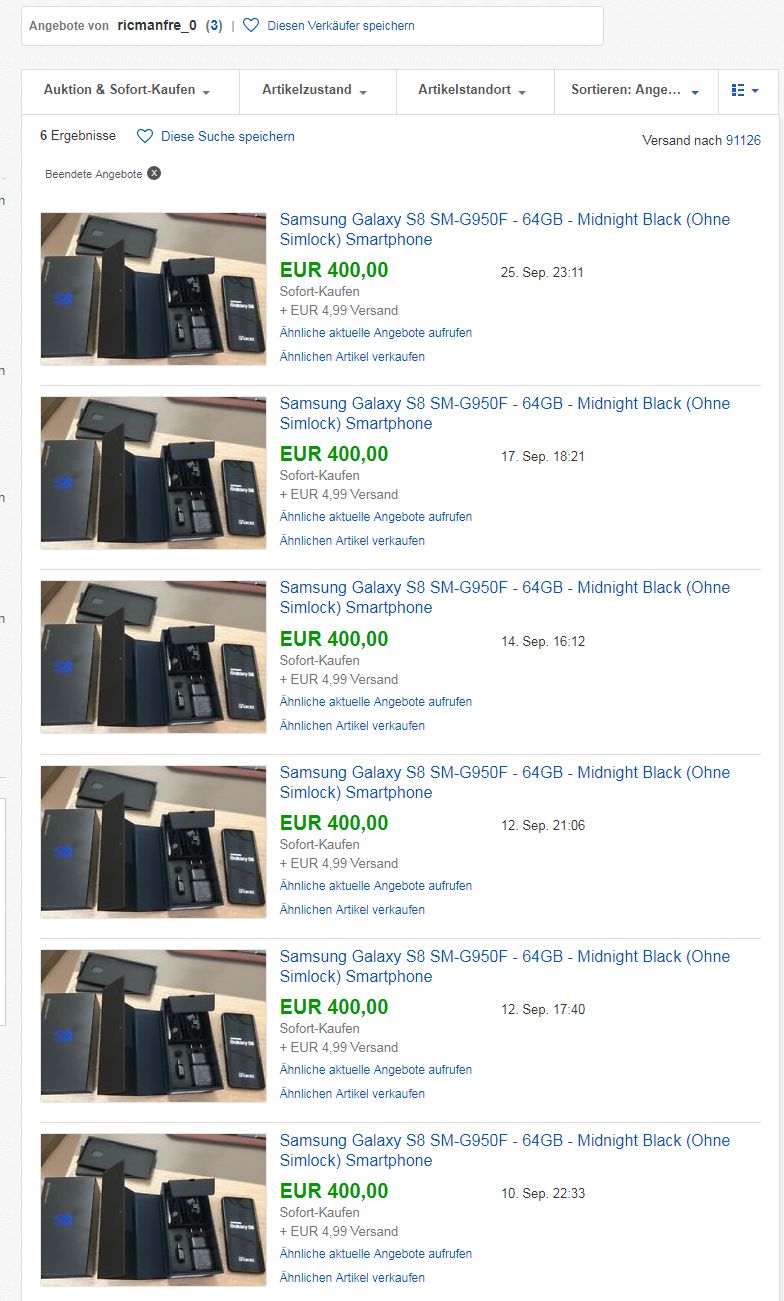Viewport: 784px width, 1301px height.
Task: Open the Galaxy S8 listing from 17. Sep.
Action: point(504,413)
